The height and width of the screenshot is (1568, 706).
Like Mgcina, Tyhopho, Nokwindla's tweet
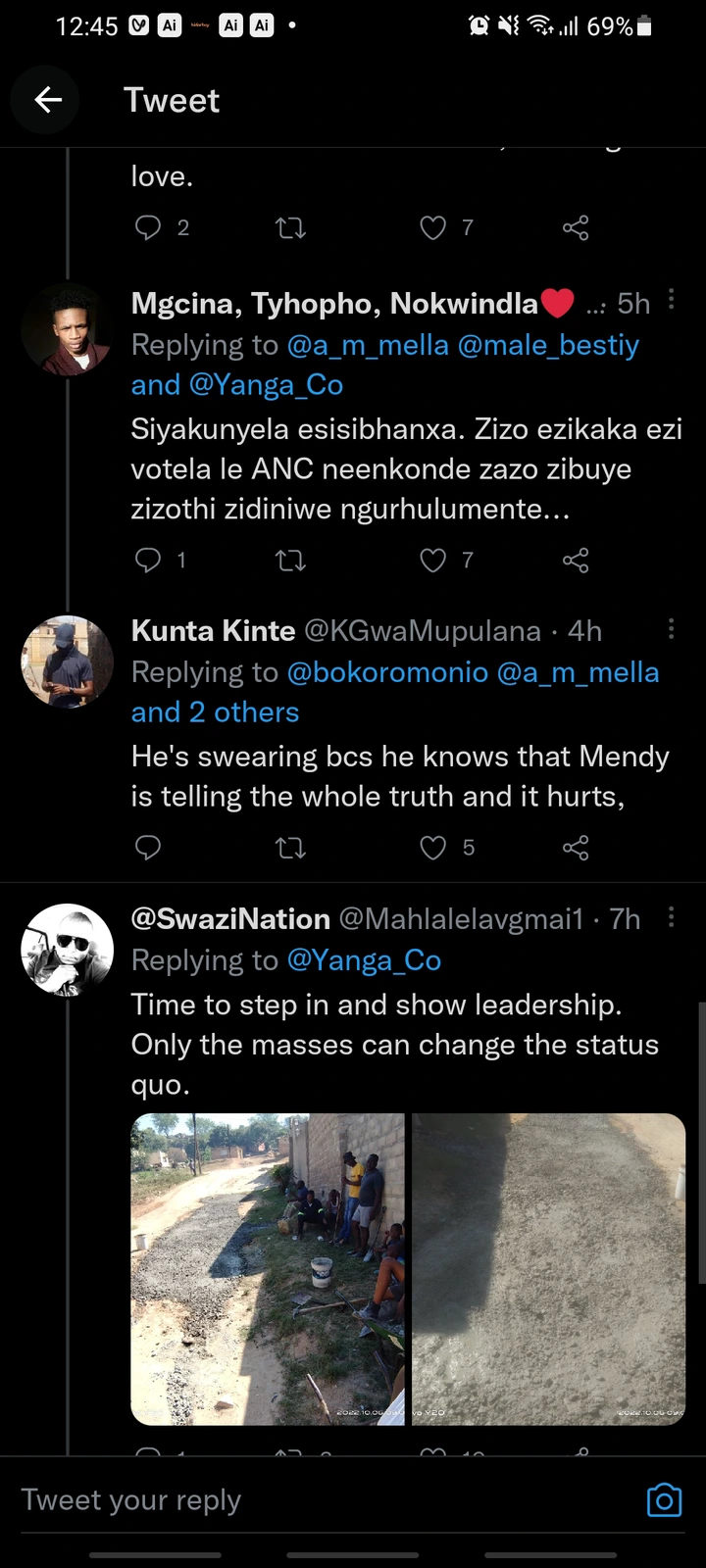pos(432,561)
